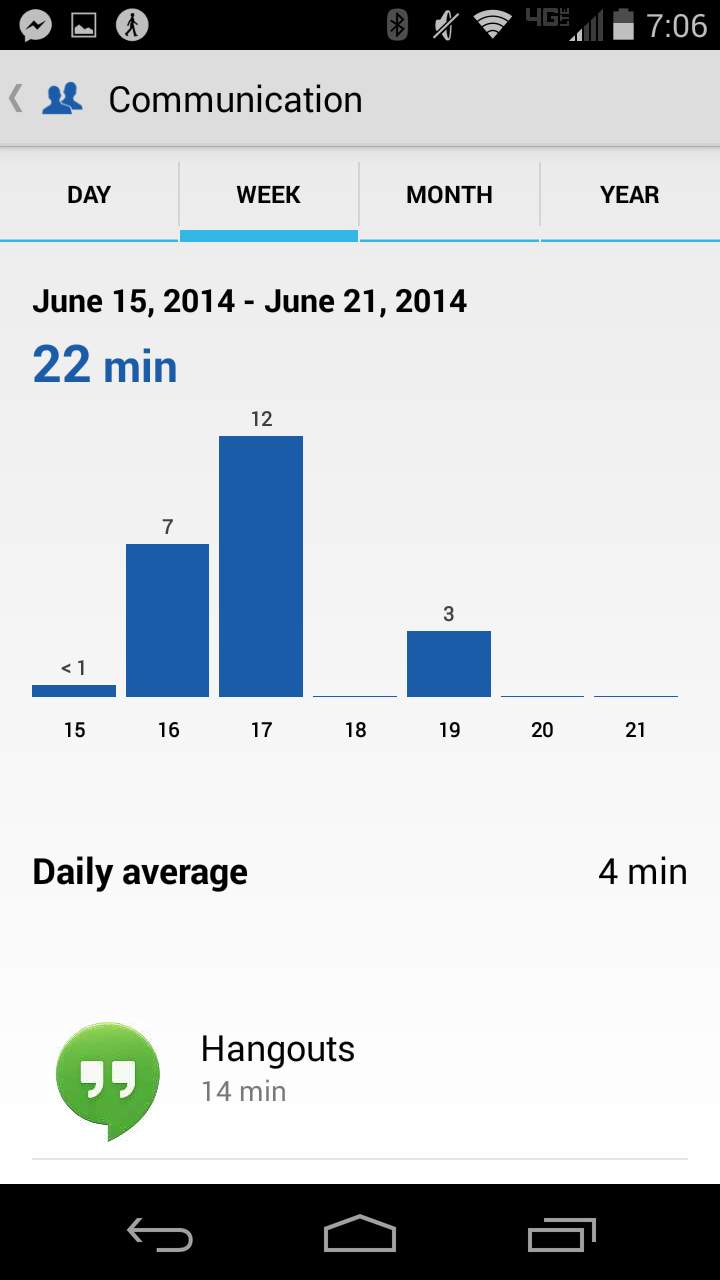The image size is (720, 1280).
Task: Switch to the DAY tab
Action: coord(89,195)
